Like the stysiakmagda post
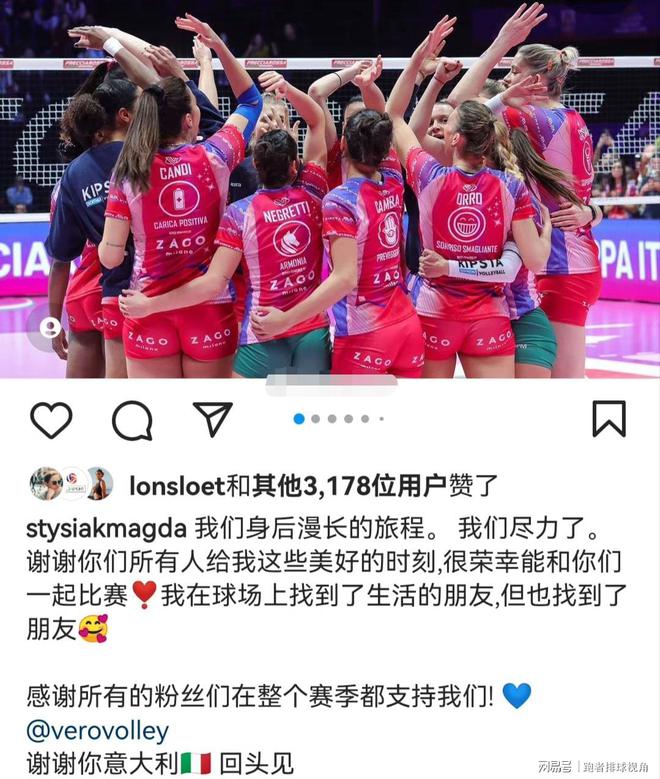 [x=50, y=420]
